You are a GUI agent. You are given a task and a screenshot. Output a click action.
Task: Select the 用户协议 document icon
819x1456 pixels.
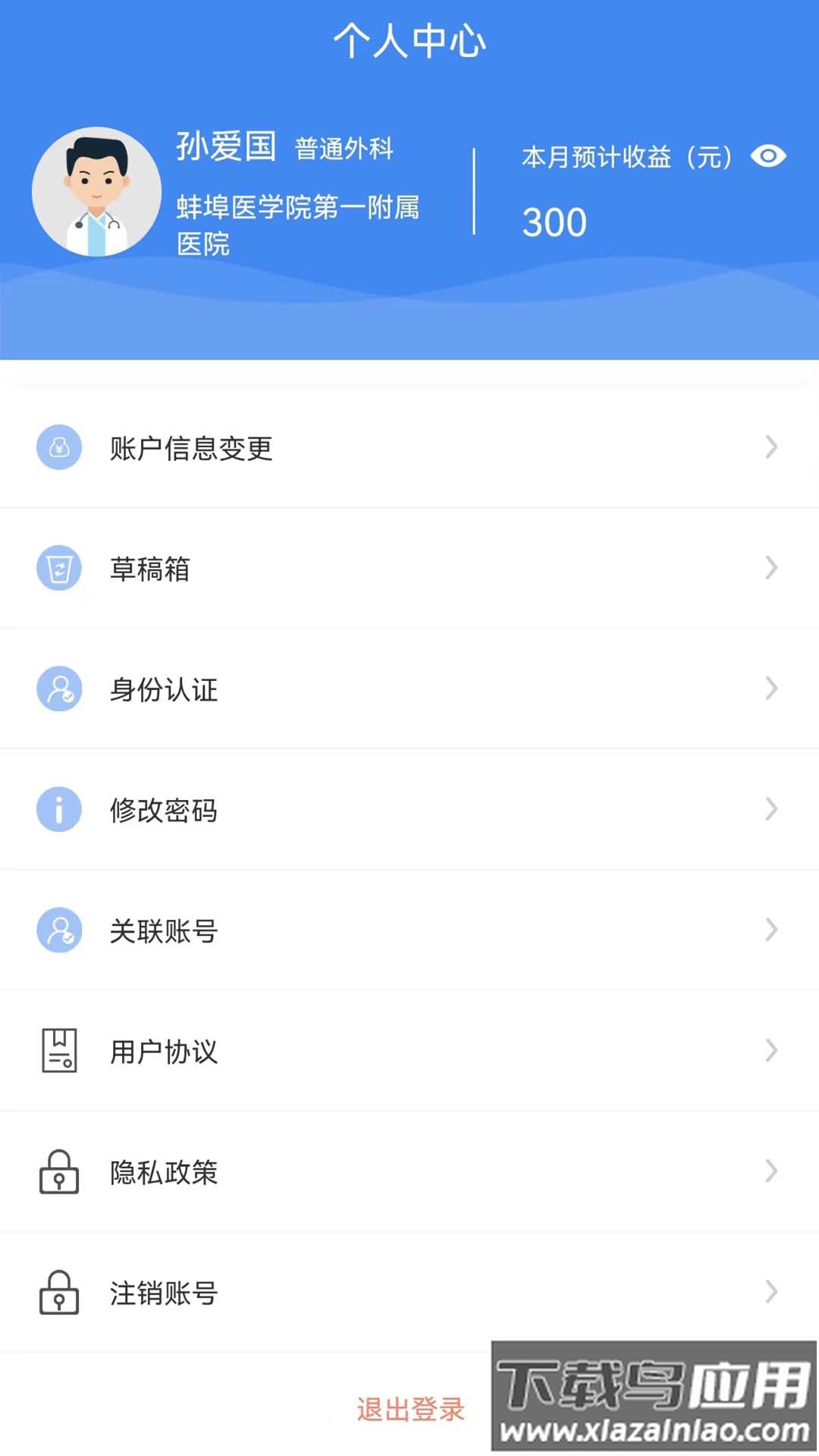coord(59,1050)
